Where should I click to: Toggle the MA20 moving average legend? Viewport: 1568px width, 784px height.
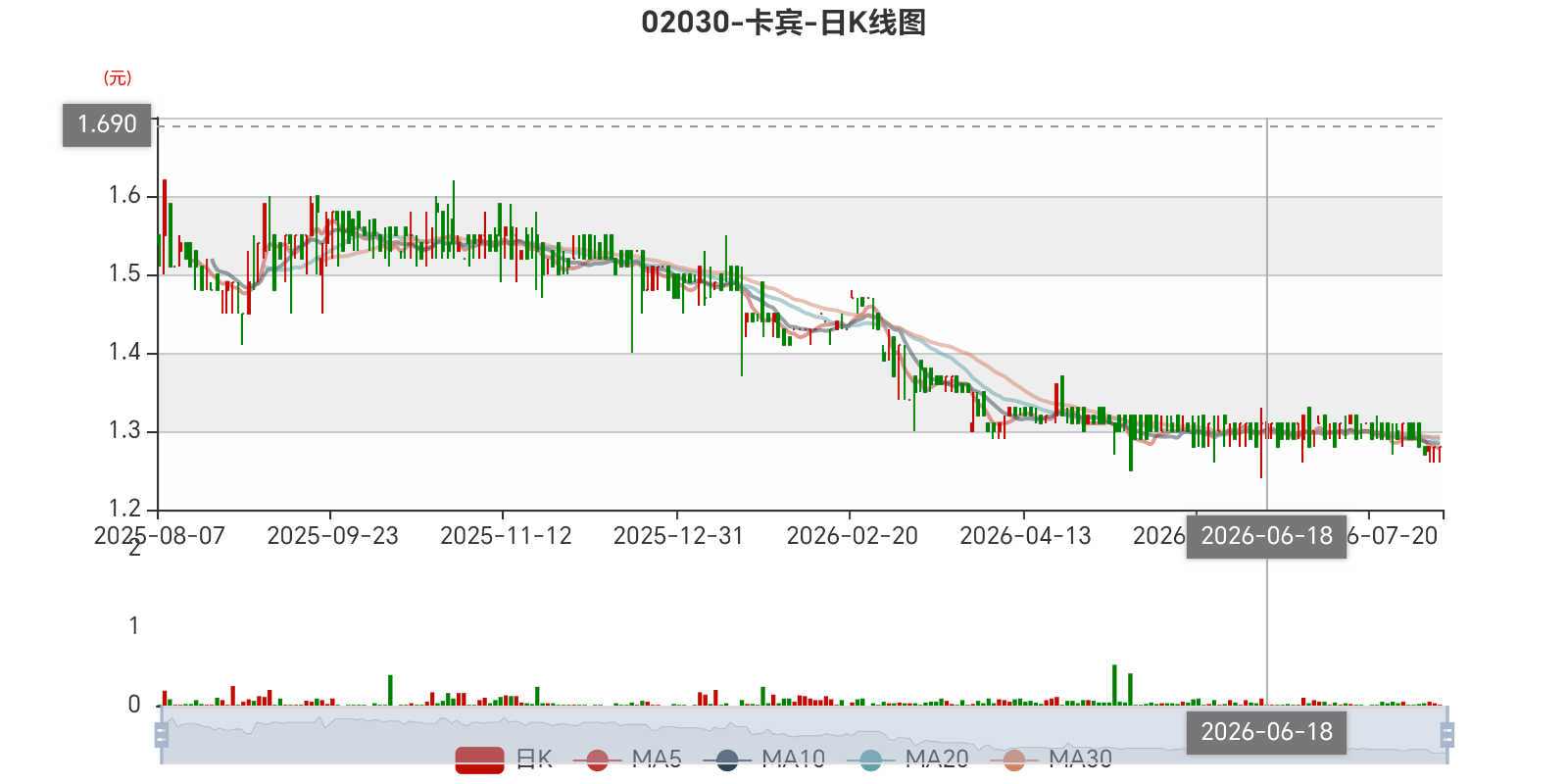tap(907, 759)
